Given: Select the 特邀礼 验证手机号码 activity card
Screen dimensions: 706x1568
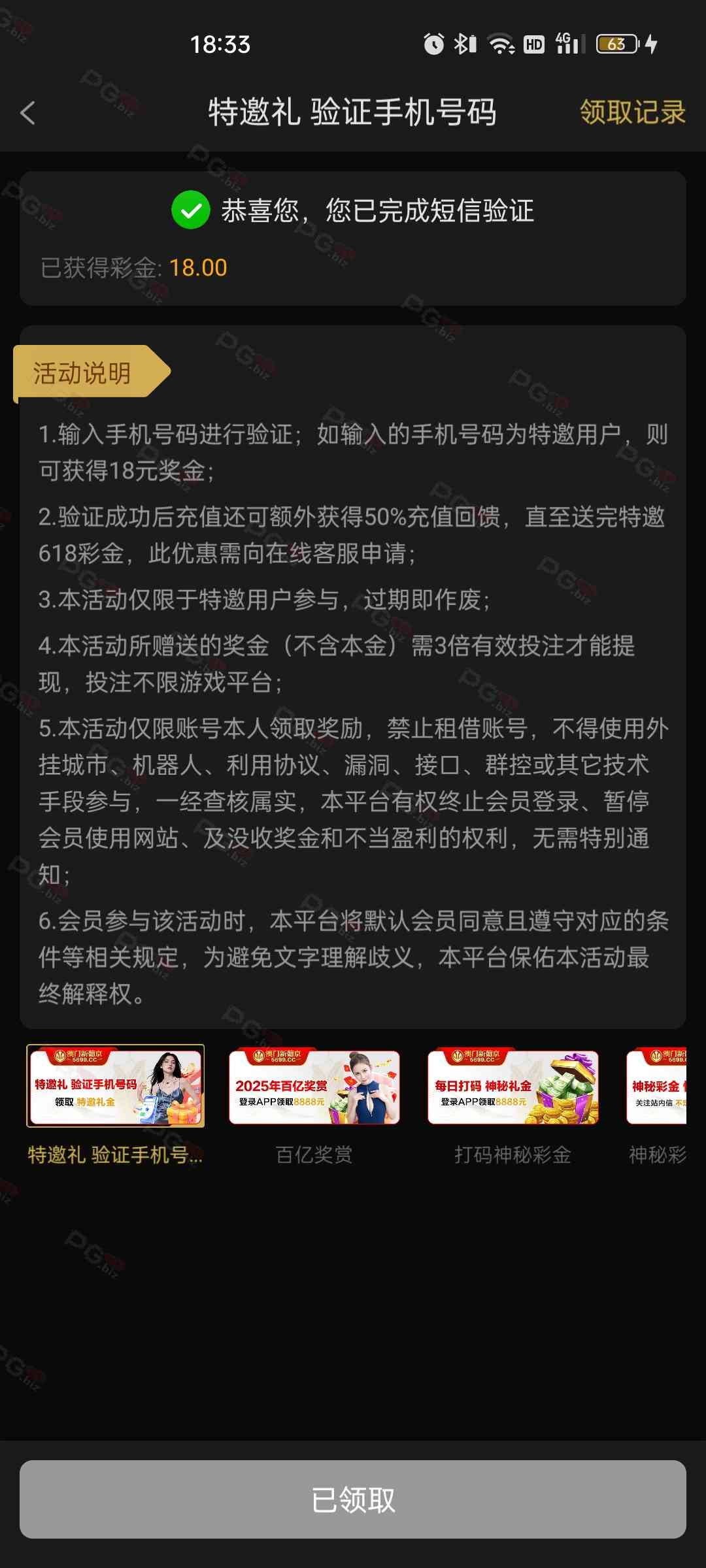Looking at the screenshot, I should (115, 1086).
